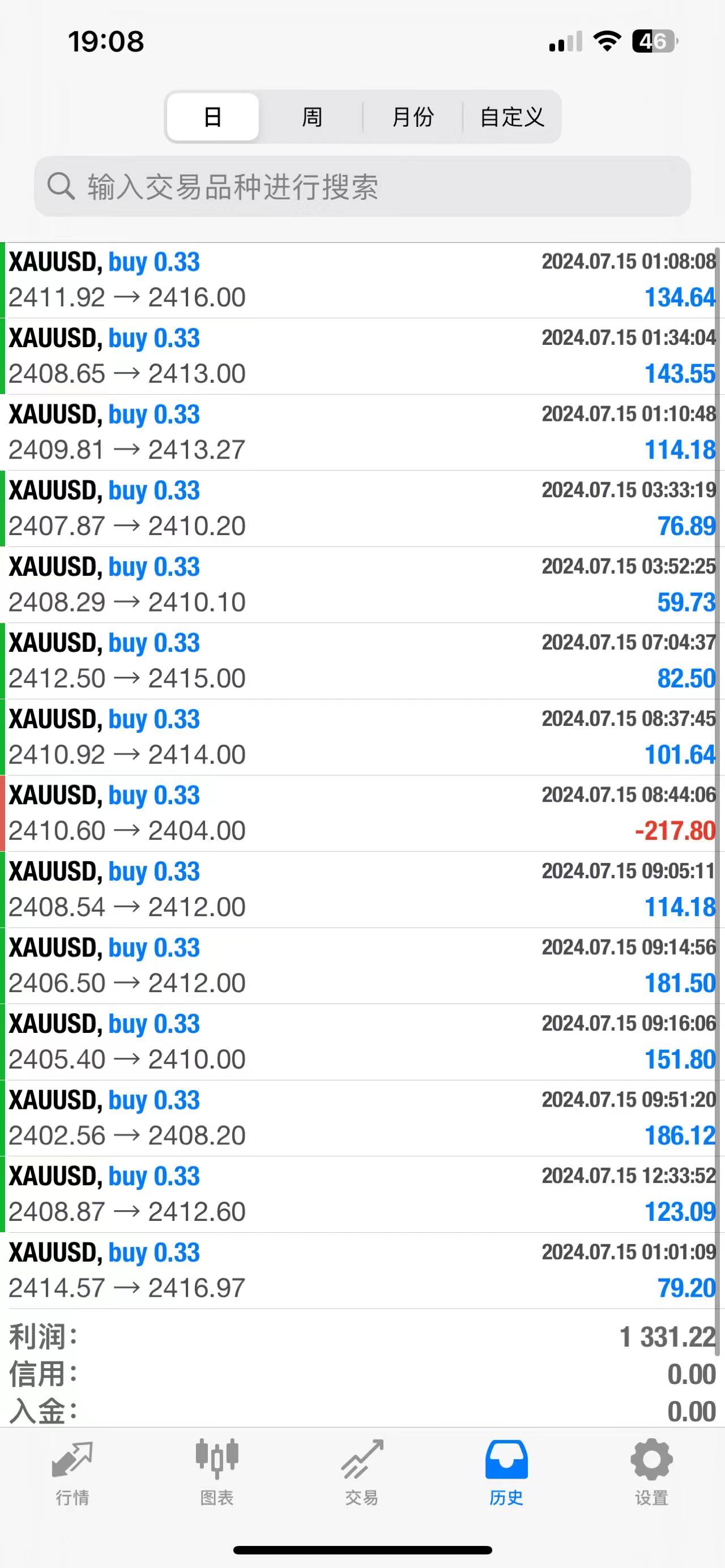Choose the 自定义 custom period filter
This screenshot has width=725, height=1568.
(x=511, y=117)
